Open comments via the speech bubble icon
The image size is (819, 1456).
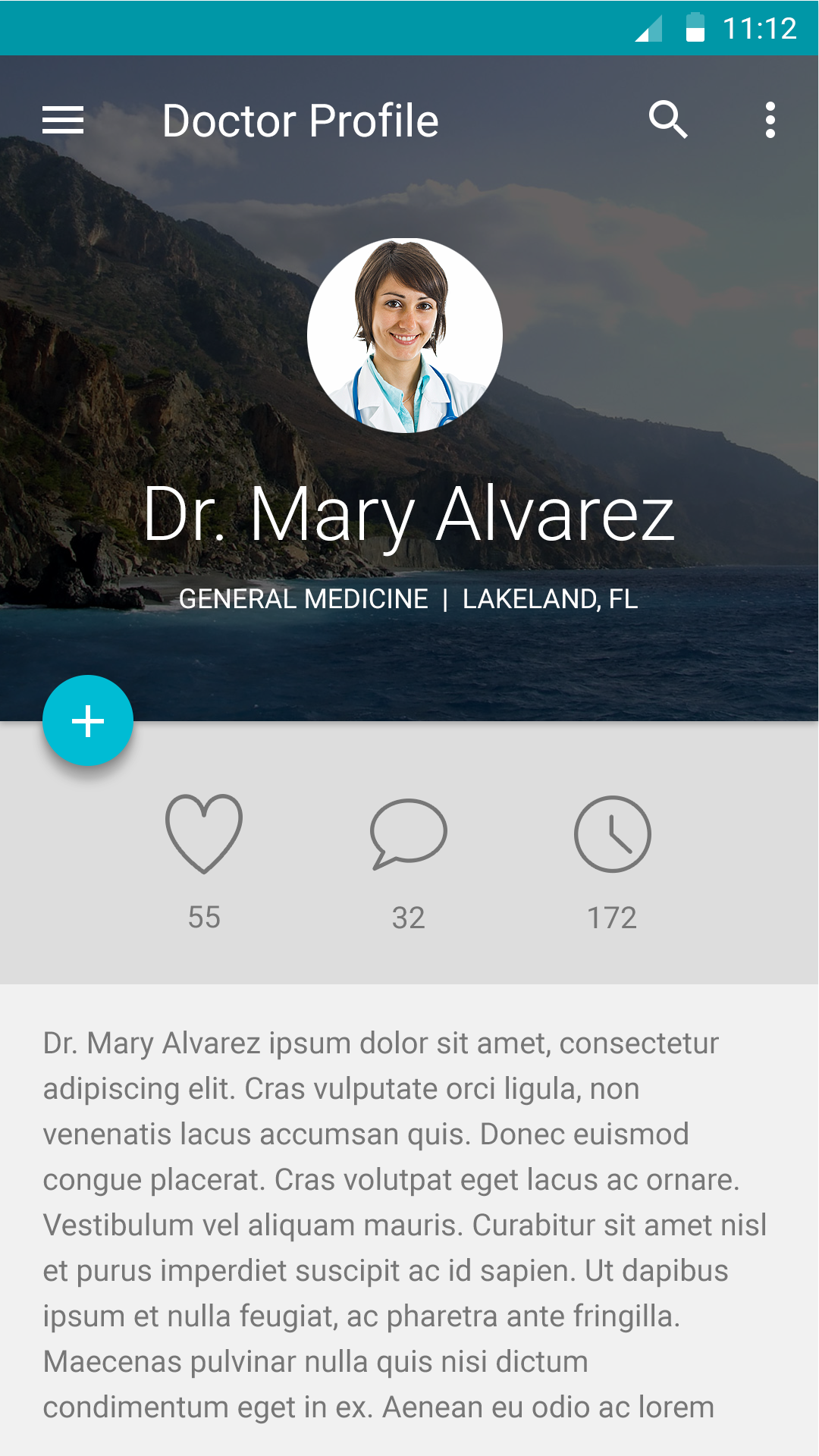click(408, 833)
